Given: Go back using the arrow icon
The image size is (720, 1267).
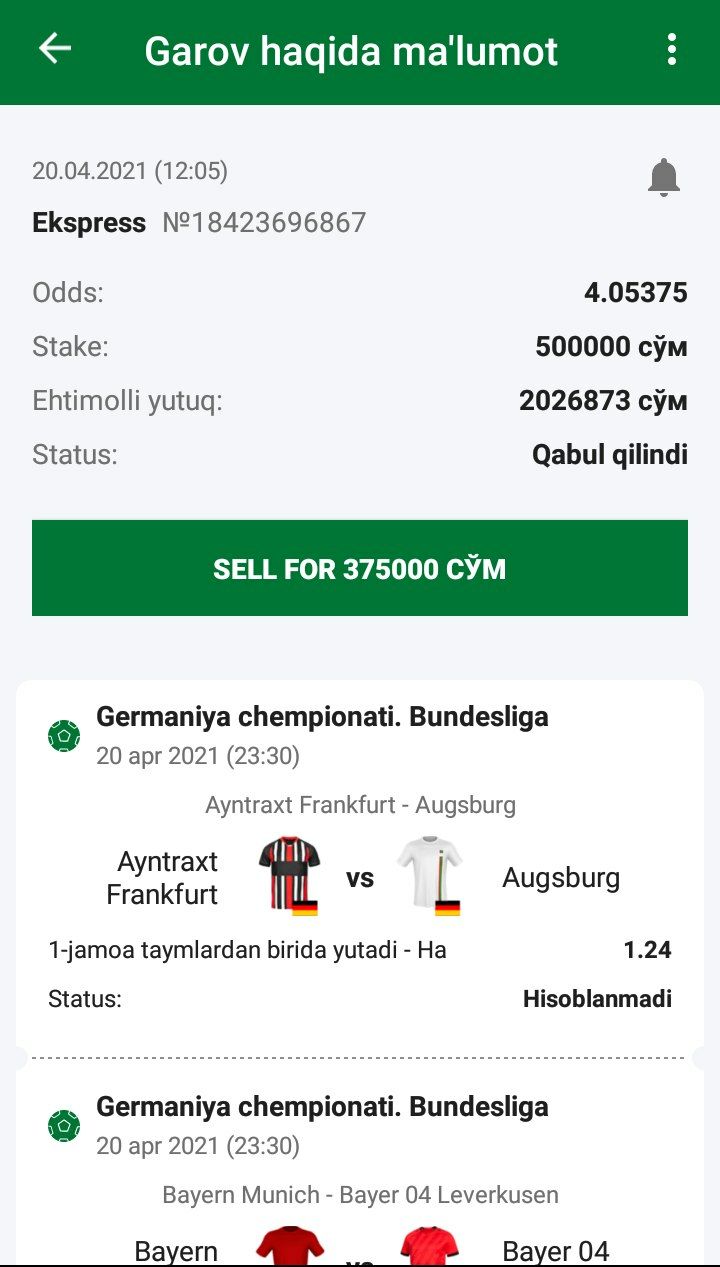Looking at the screenshot, I should click(55, 49).
